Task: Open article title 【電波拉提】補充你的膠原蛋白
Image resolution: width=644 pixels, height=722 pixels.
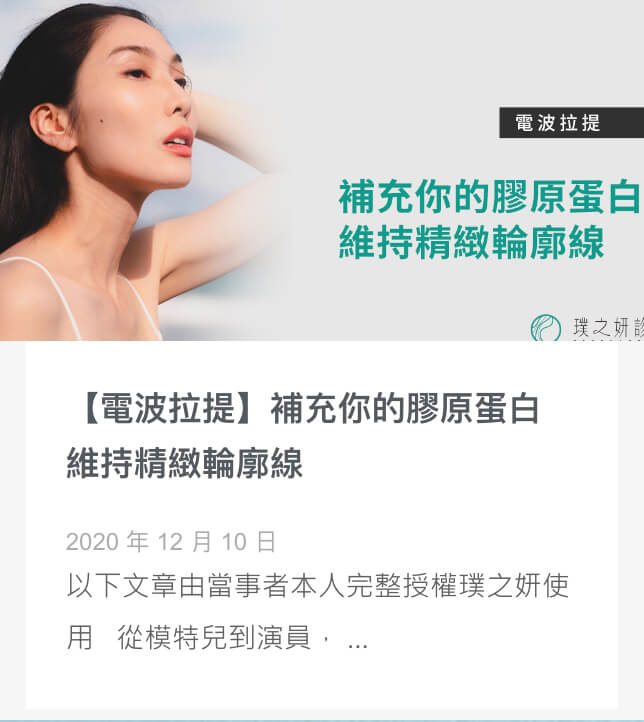Action: pyautogui.click(x=304, y=436)
